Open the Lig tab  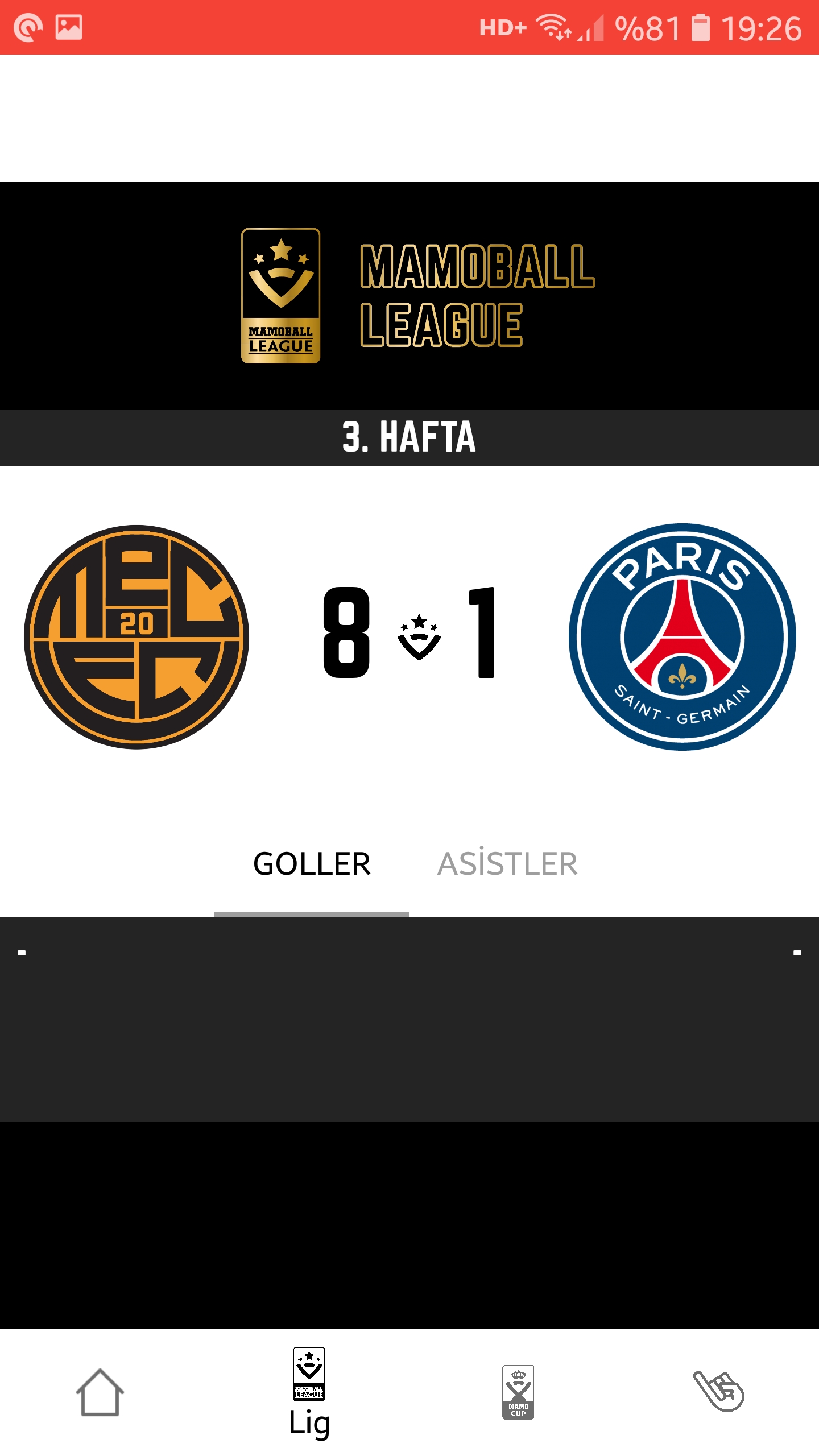[x=309, y=1392]
